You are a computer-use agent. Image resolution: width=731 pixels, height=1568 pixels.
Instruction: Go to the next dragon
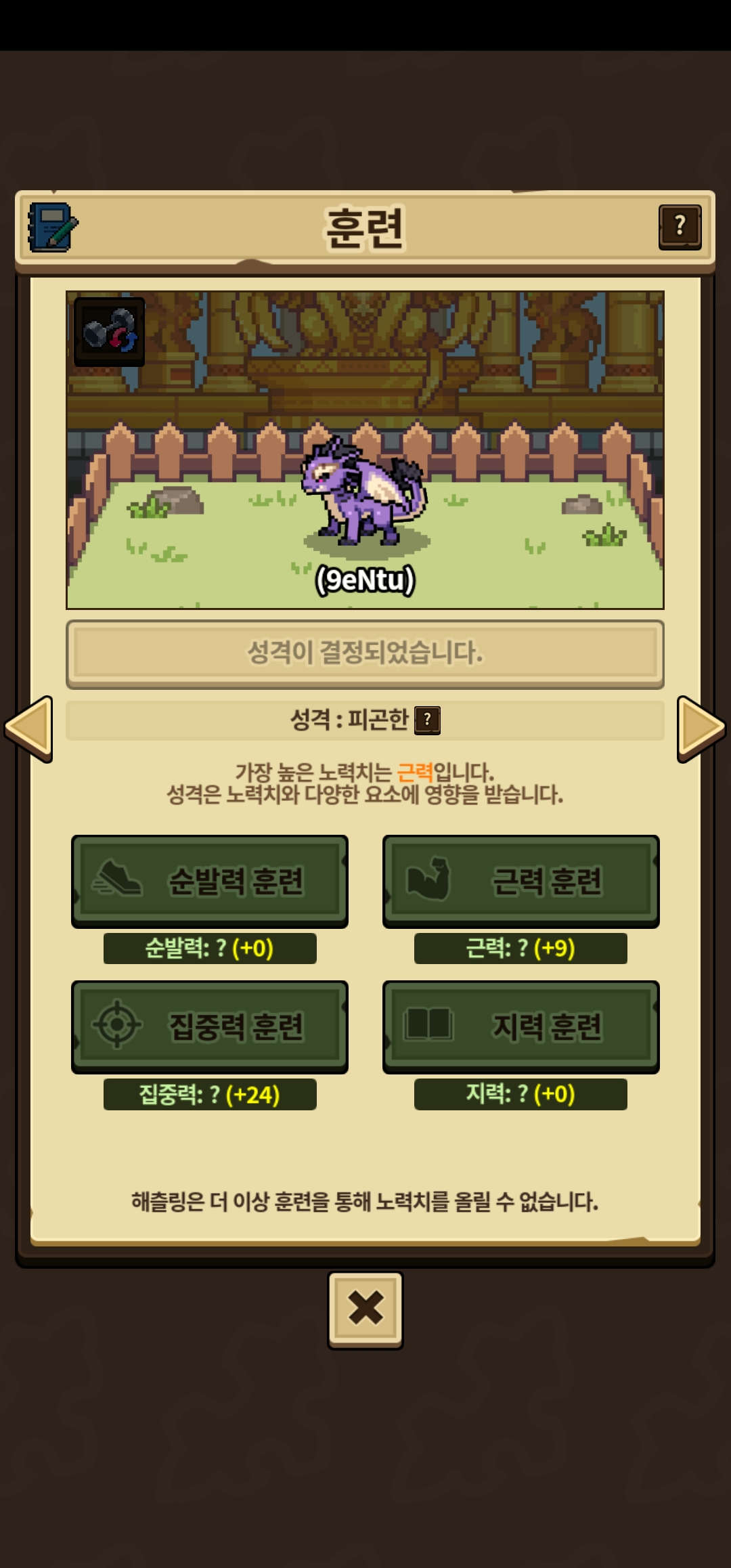tap(701, 728)
